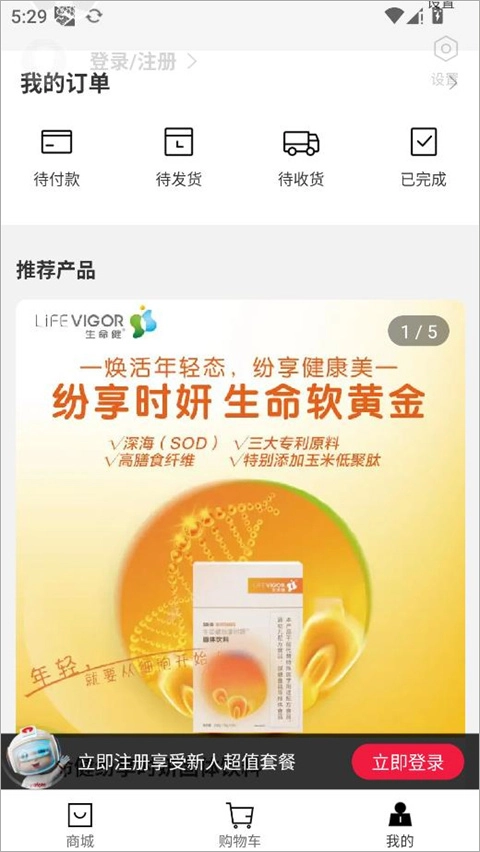Select the 我的 tab
The height and width of the screenshot is (852, 480).
pos(400,825)
